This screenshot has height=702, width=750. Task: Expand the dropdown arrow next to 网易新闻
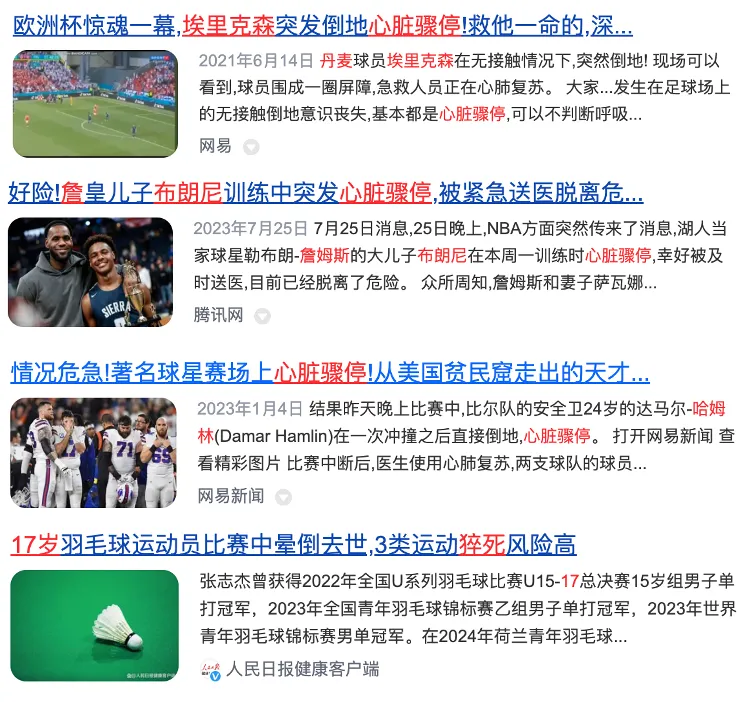(x=284, y=497)
